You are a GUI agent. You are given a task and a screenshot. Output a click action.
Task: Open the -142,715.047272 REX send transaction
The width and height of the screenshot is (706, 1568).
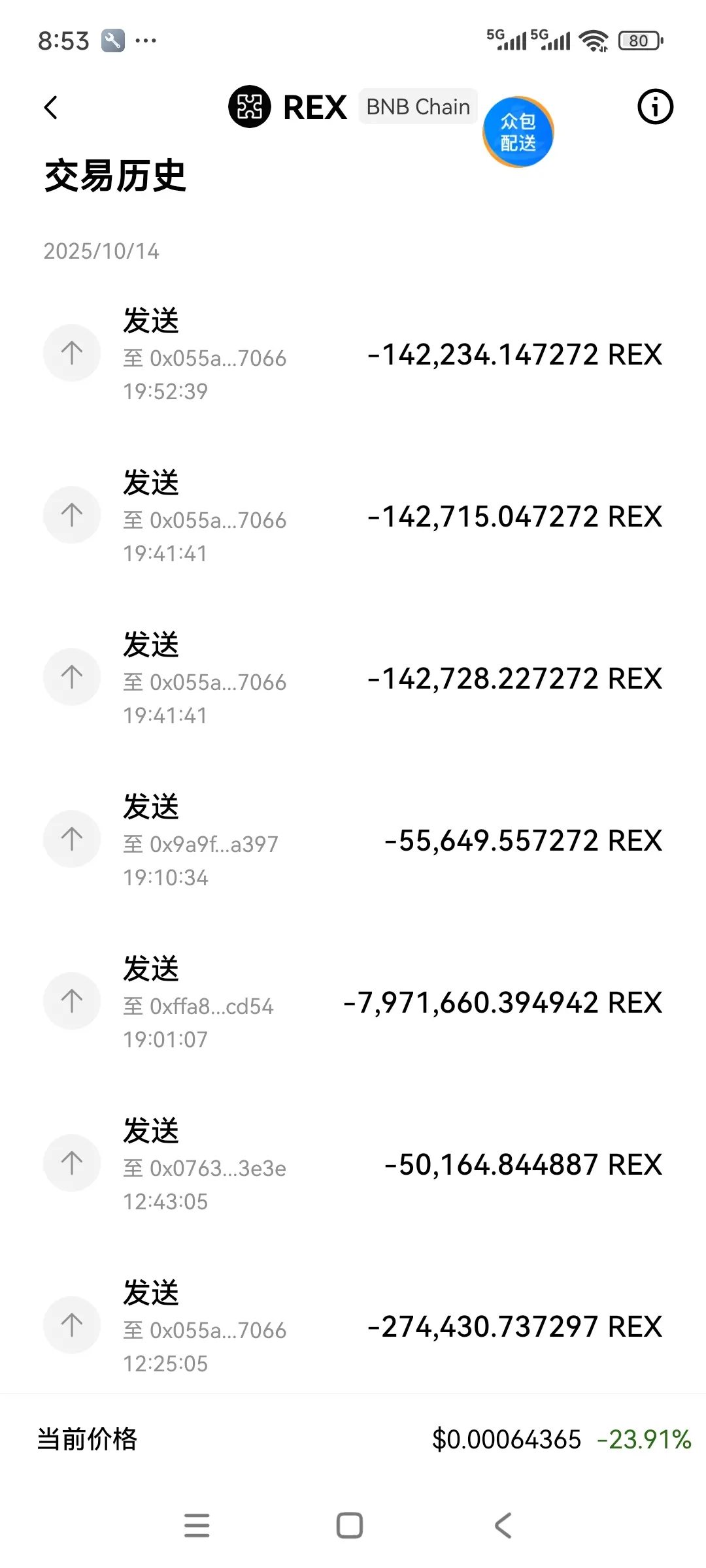pos(353,516)
